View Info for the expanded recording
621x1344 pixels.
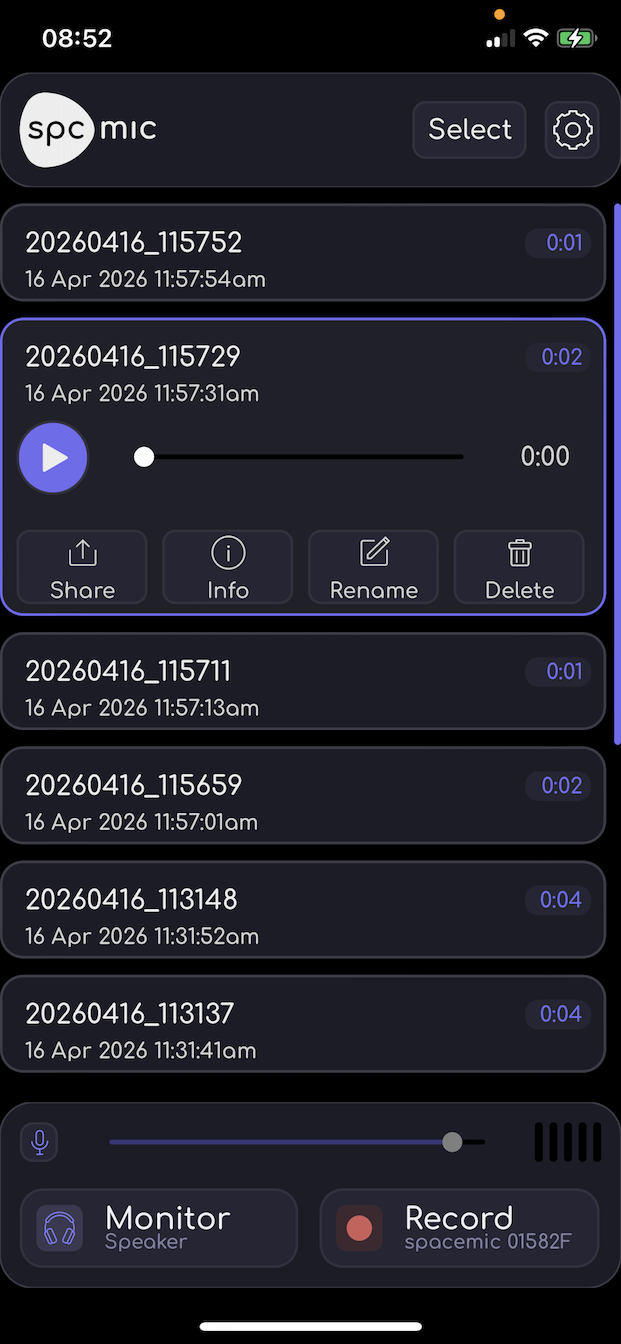click(x=228, y=567)
